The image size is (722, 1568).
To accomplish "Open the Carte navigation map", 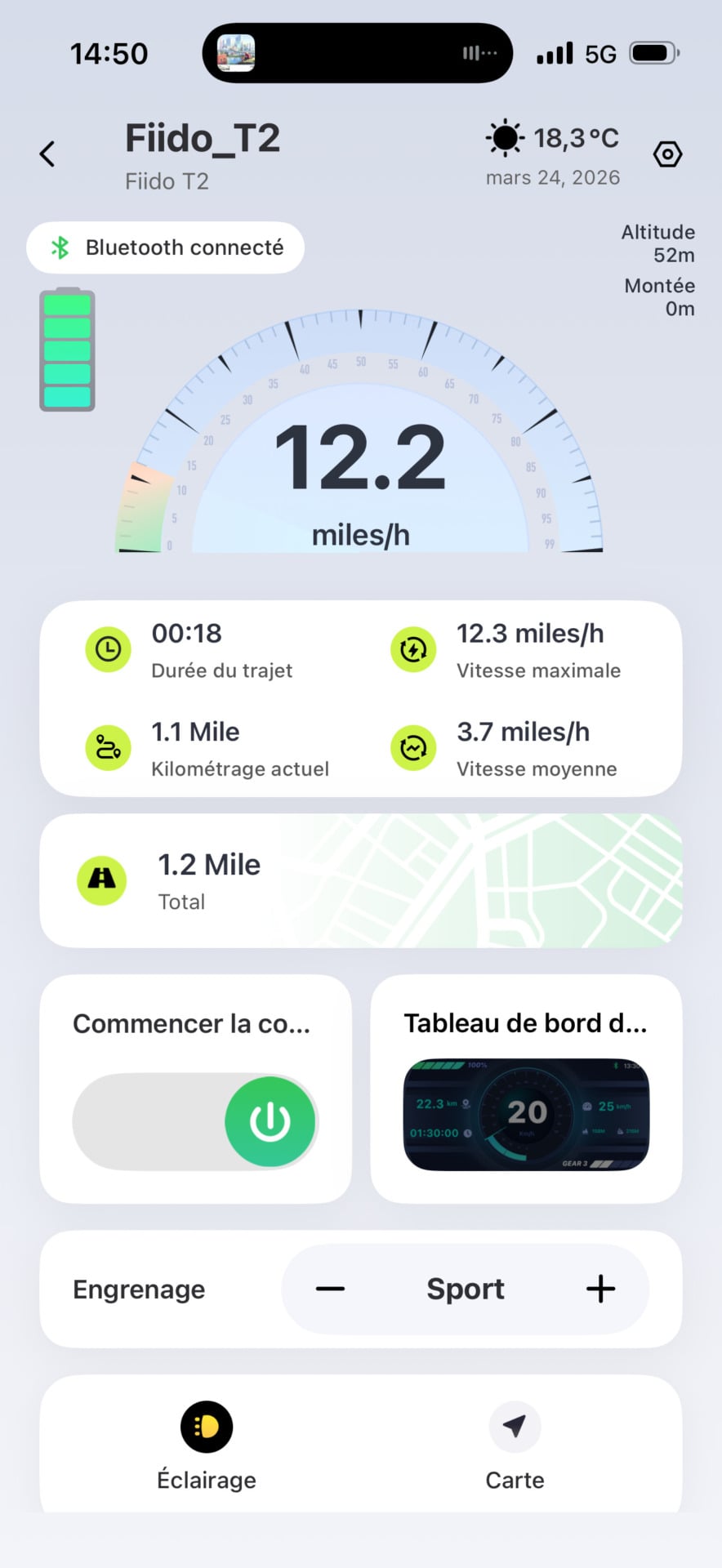I will coord(515,1427).
